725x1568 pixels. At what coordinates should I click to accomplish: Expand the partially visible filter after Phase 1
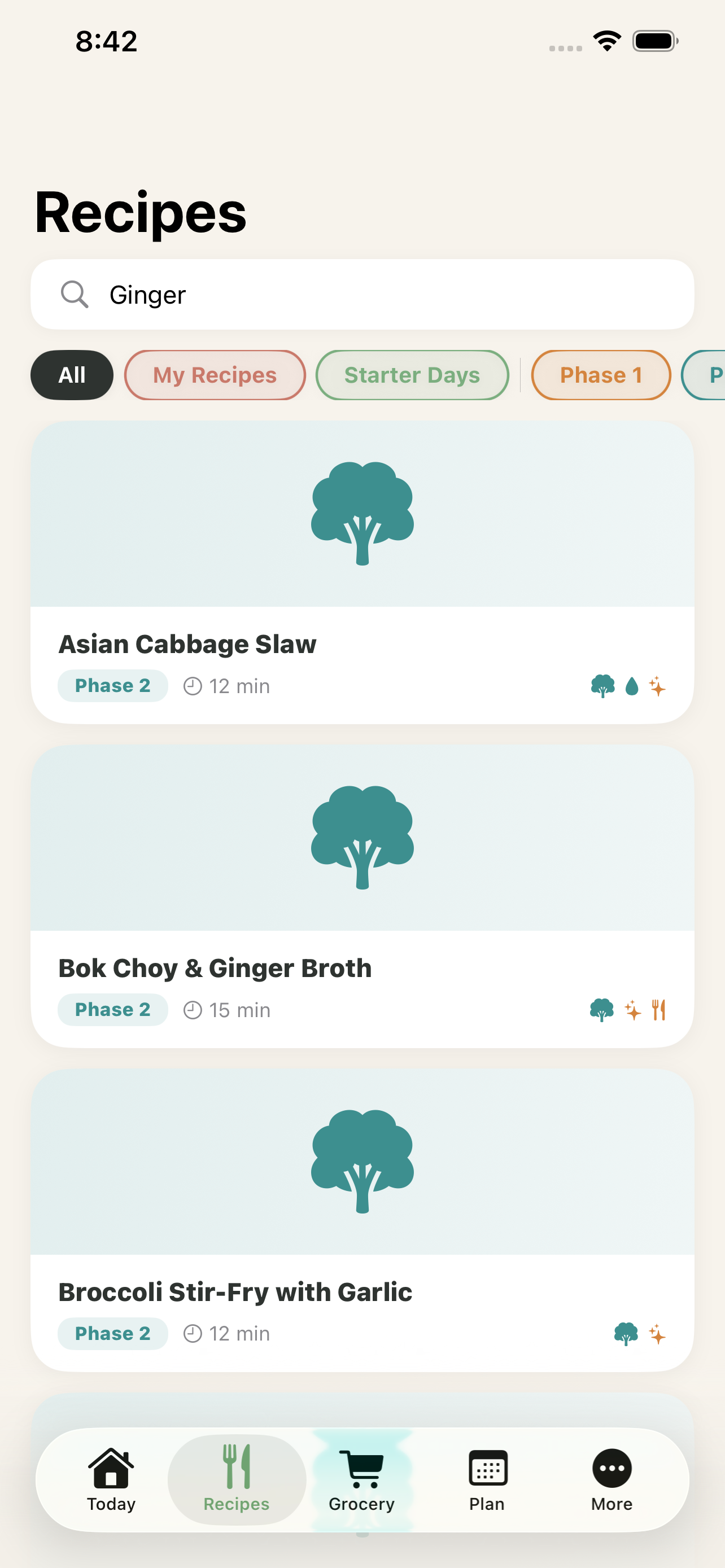tap(712, 375)
